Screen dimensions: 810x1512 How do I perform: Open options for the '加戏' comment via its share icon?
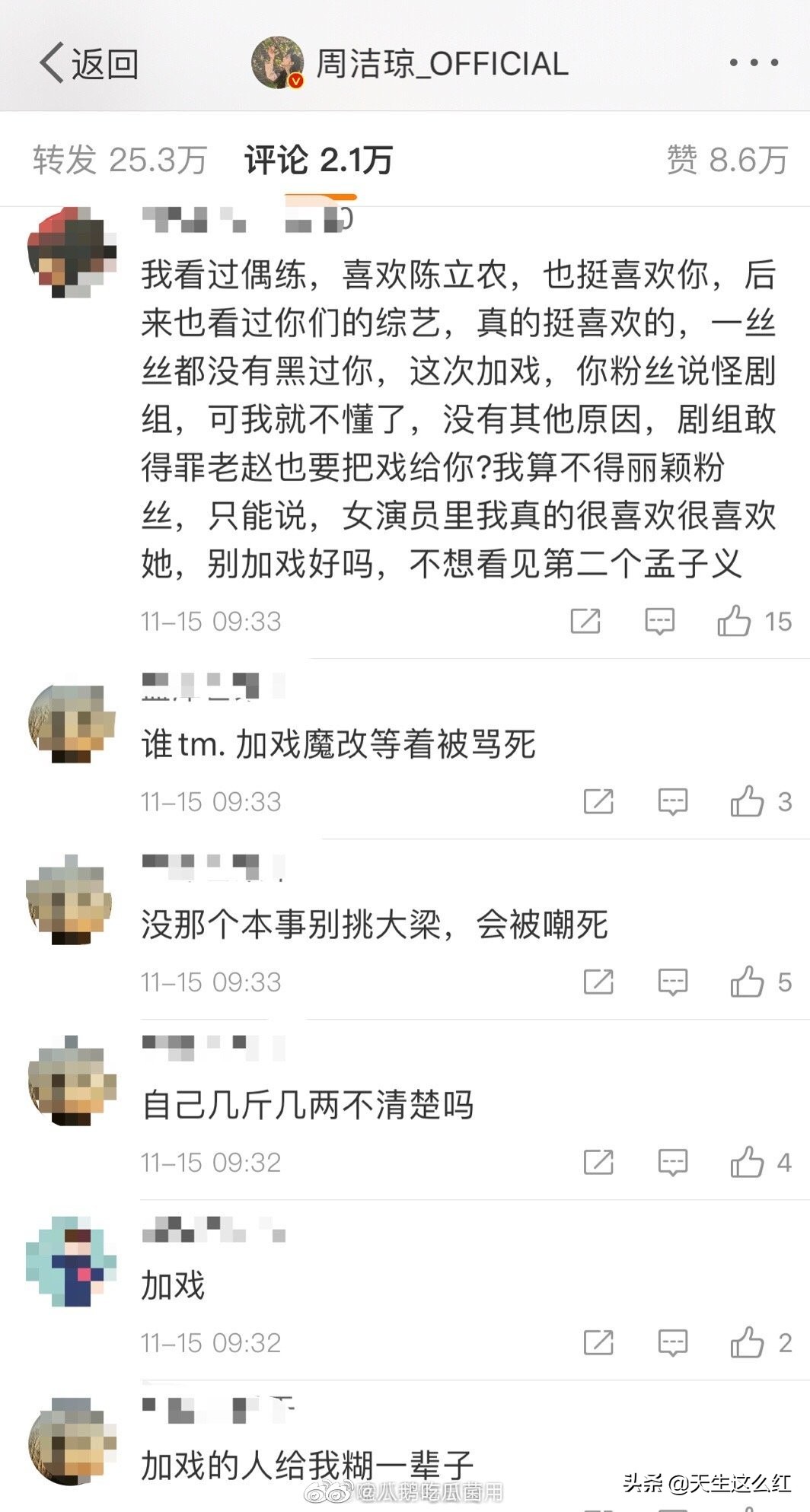[x=598, y=1343]
